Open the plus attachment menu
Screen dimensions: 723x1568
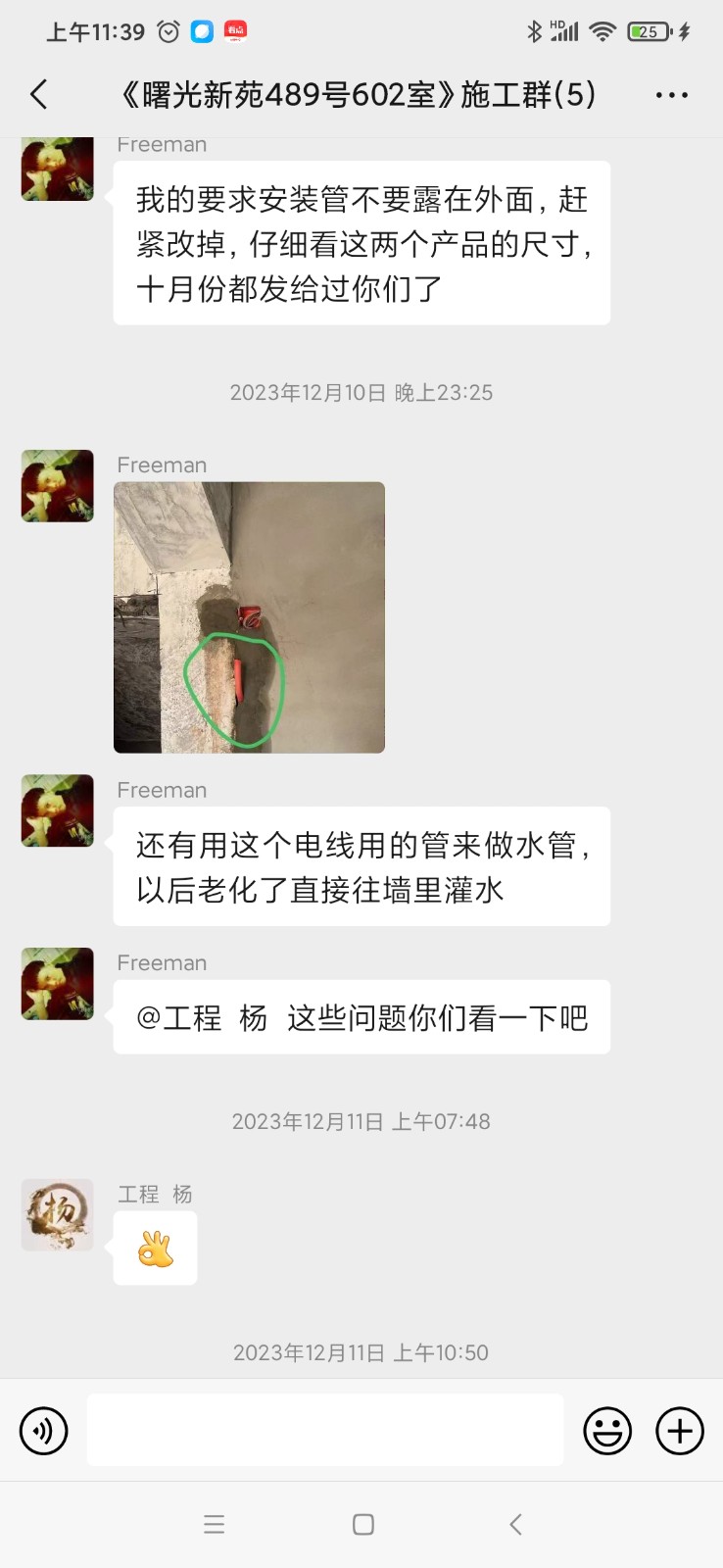680,1431
